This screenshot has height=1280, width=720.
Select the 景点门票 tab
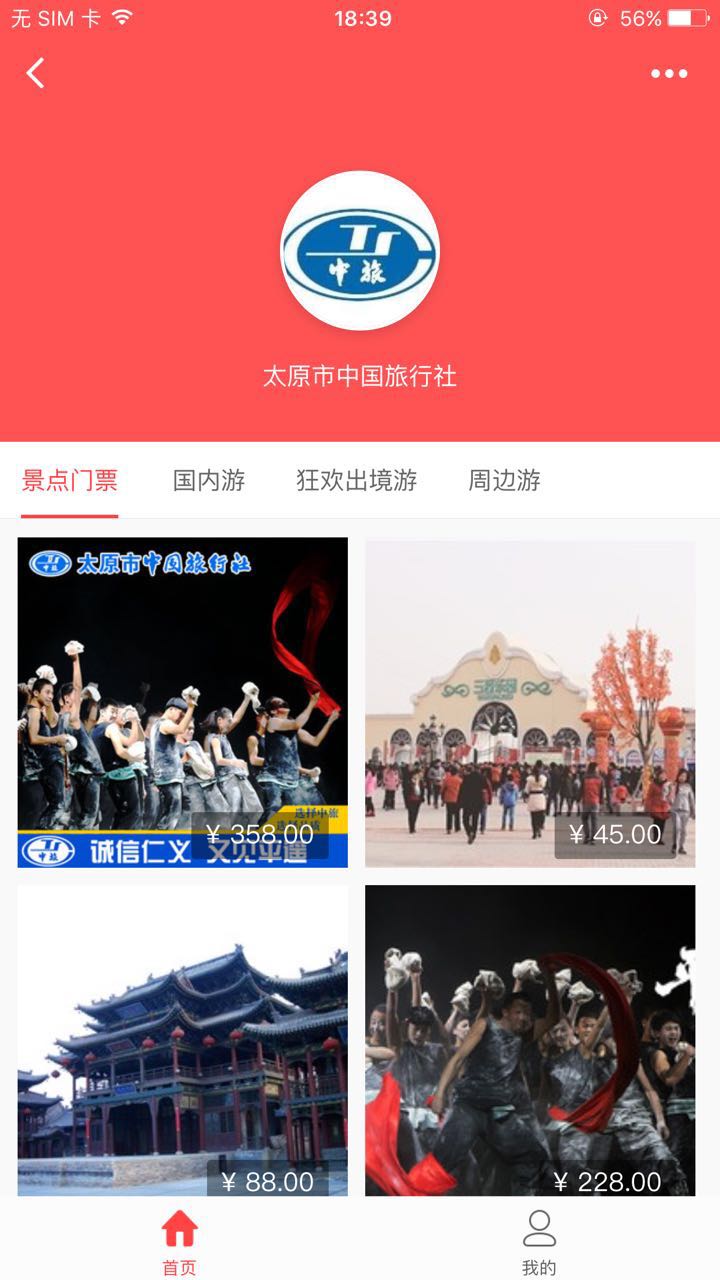pyautogui.click(x=70, y=481)
